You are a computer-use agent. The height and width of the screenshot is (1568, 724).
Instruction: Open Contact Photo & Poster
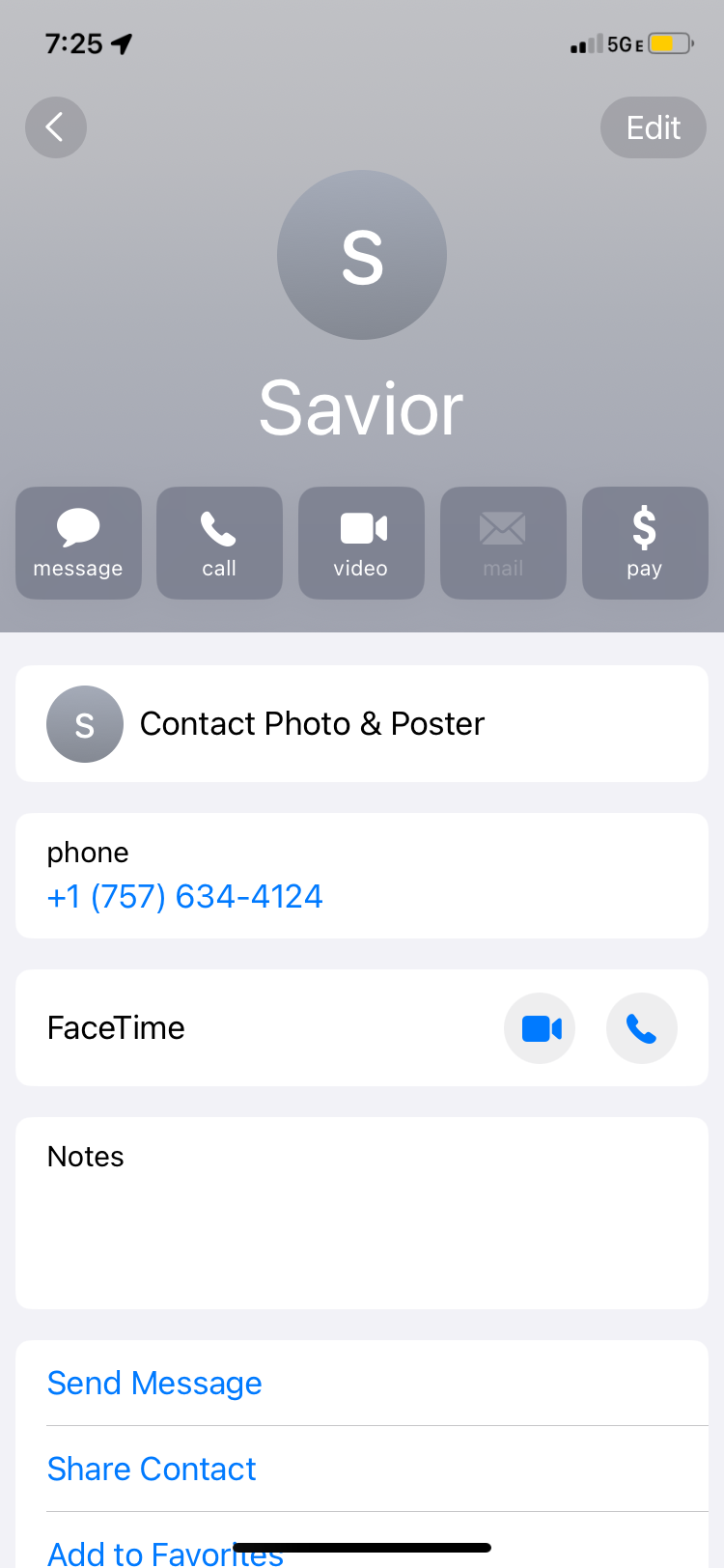(362, 724)
